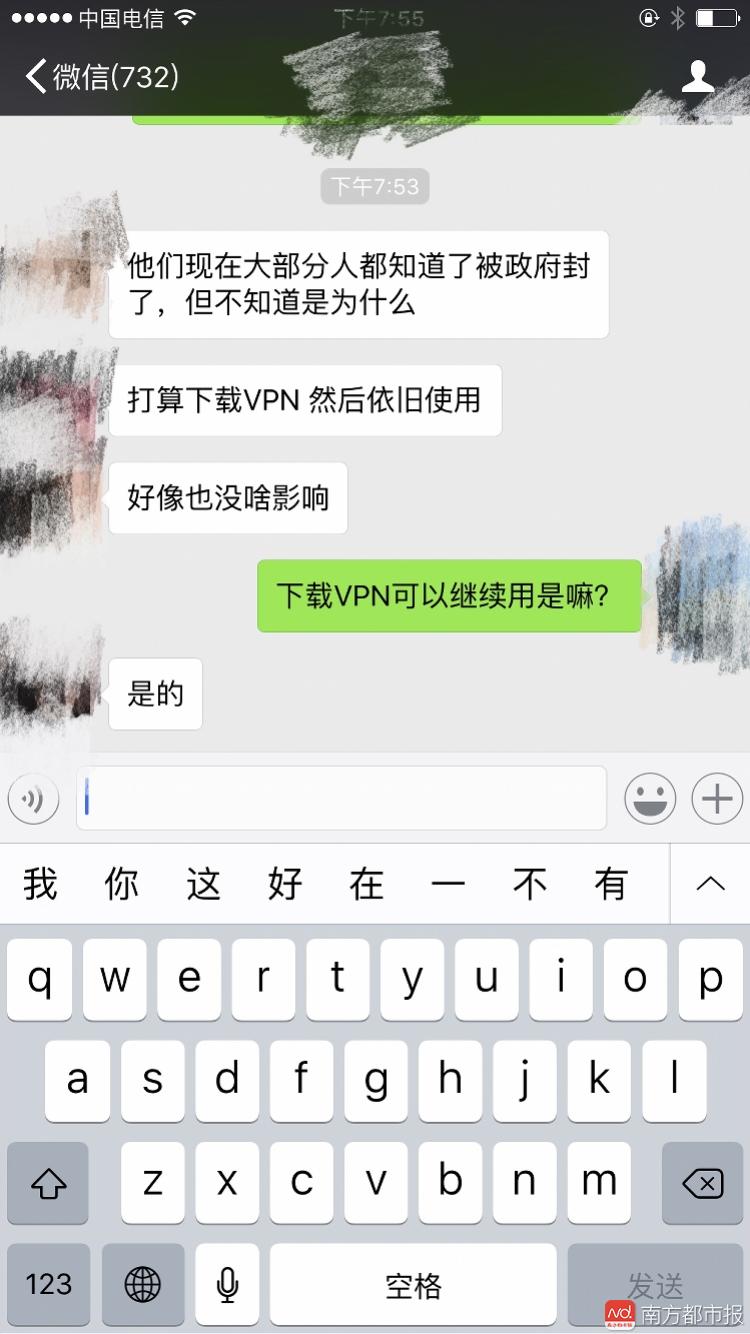Tap the backspace key on the keyboard
The height and width of the screenshot is (1334, 750).
point(701,1183)
